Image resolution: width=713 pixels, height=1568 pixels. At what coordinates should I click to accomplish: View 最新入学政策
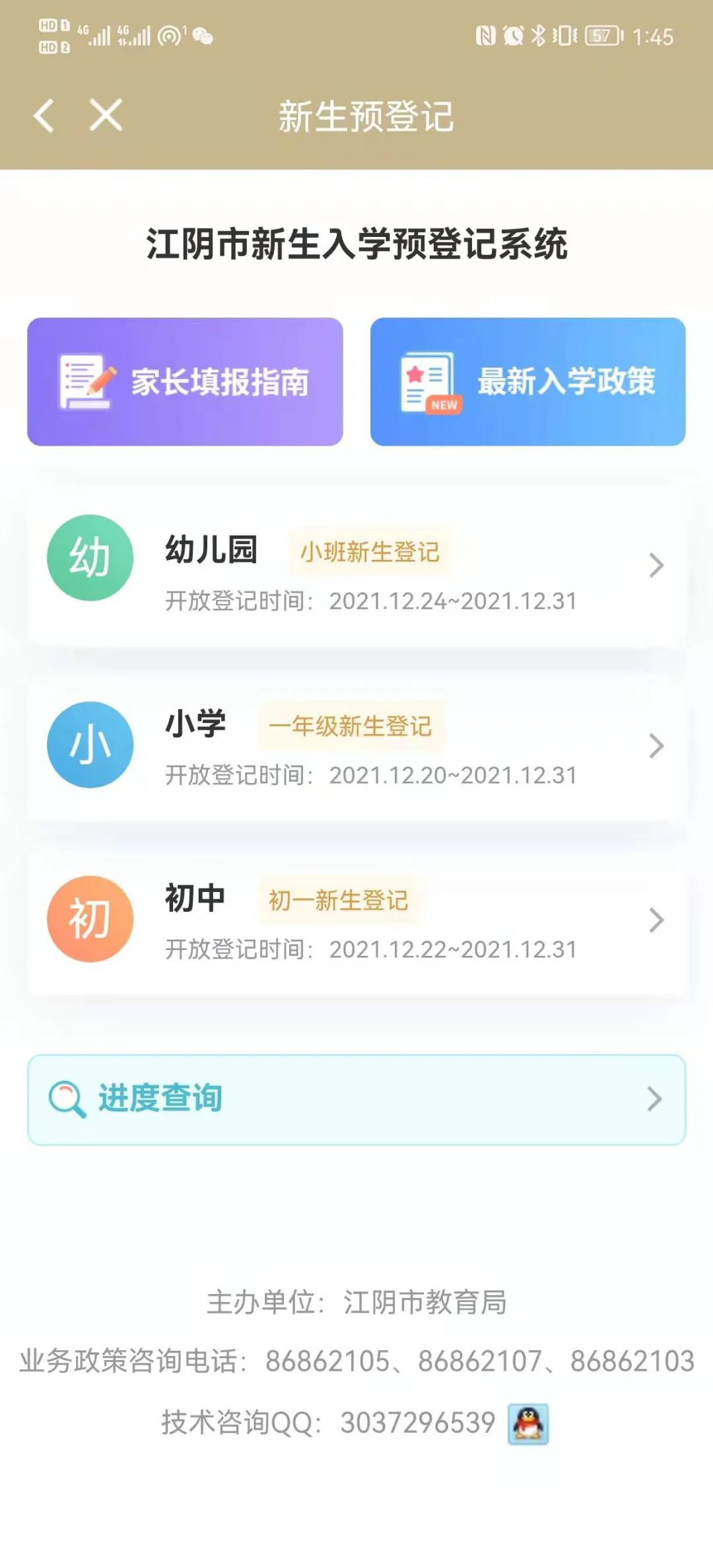click(x=527, y=382)
